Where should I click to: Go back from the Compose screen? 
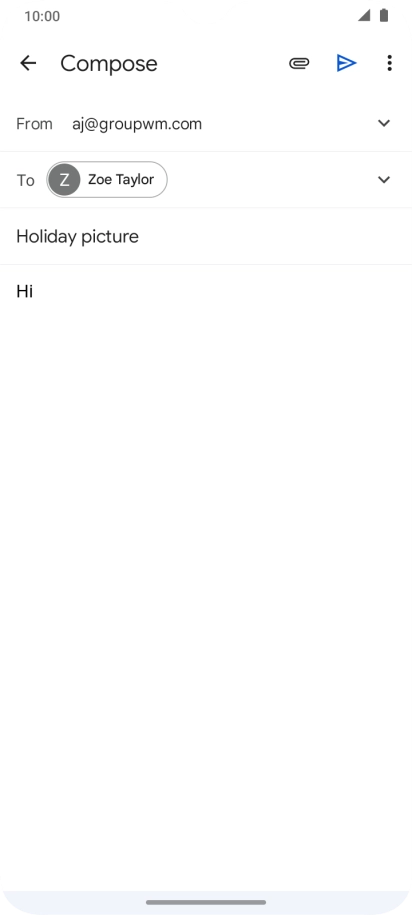[28, 63]
